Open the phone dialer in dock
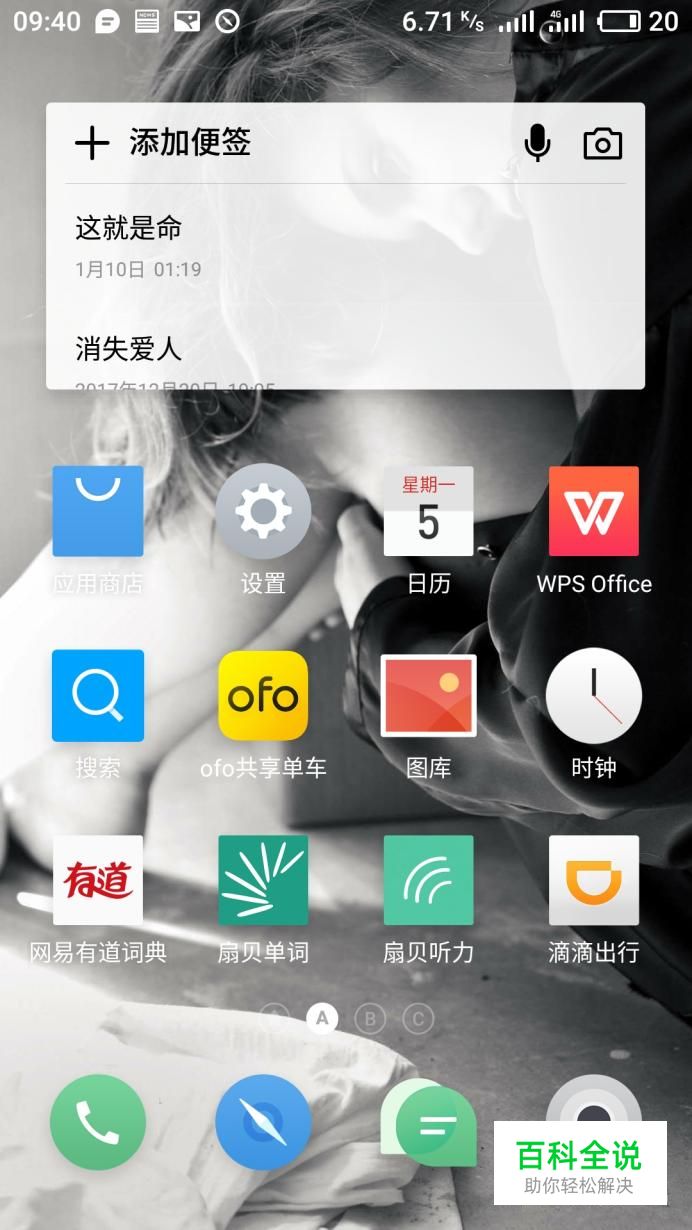 (98, 1122)
